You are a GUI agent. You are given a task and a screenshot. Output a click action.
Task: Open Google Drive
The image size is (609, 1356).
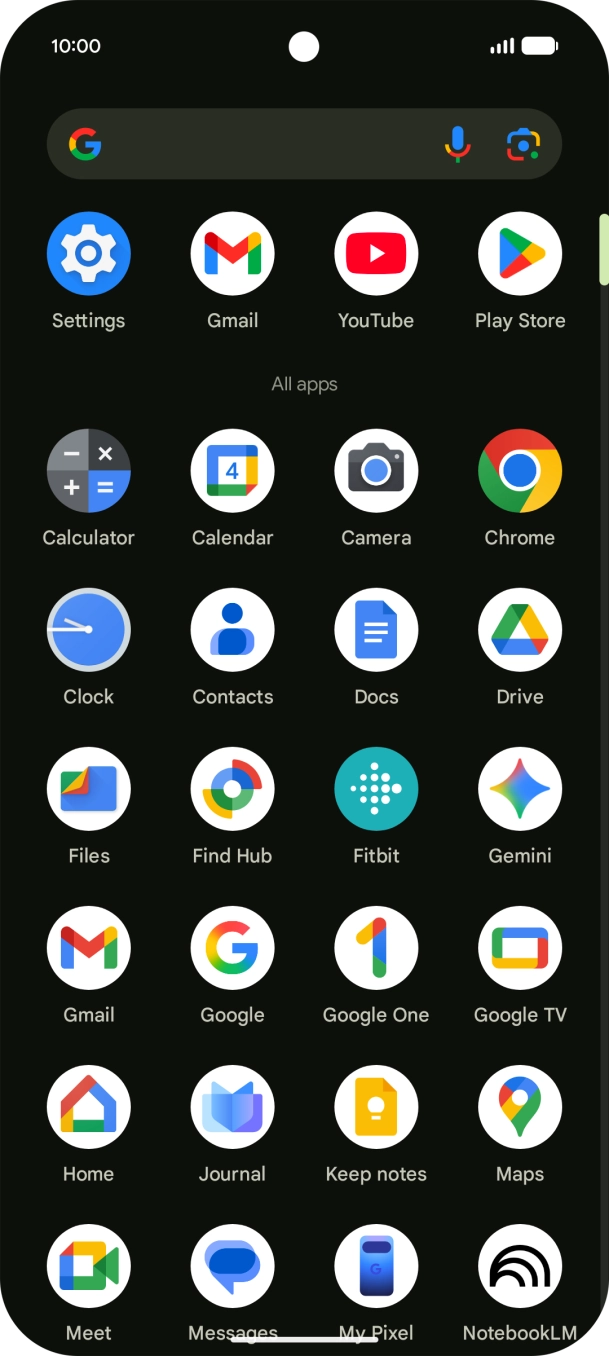click(520, 630)
